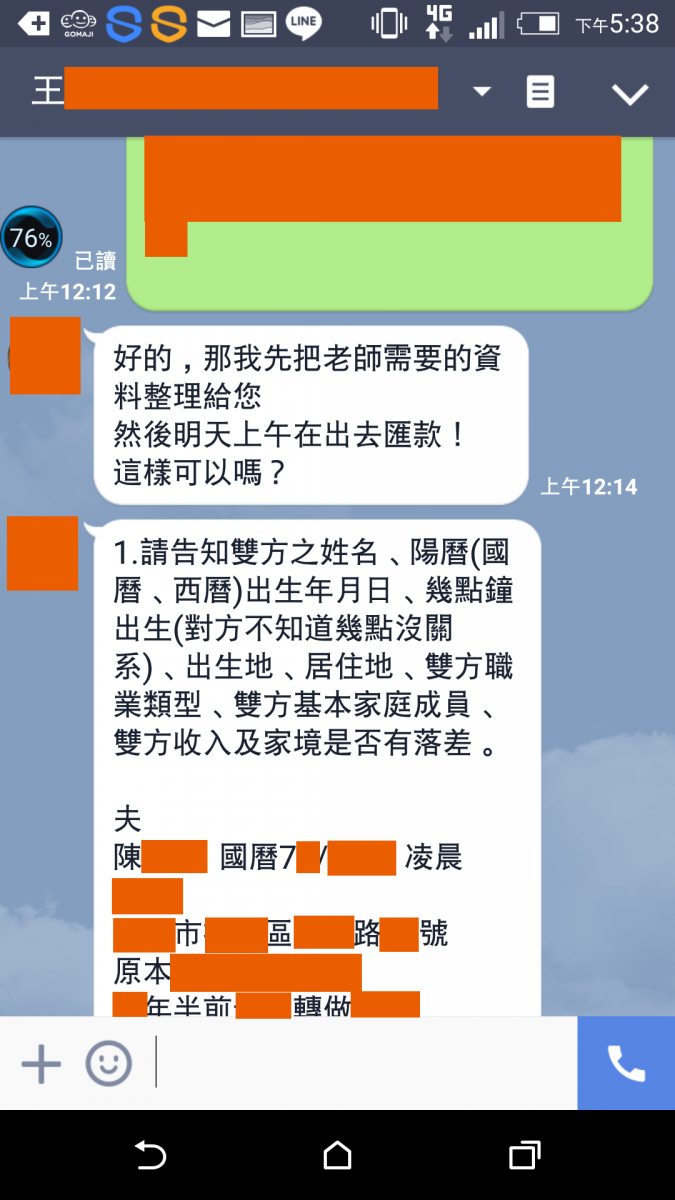
Task: Open the chat title dropdown arrow
Action: point(482,92)
